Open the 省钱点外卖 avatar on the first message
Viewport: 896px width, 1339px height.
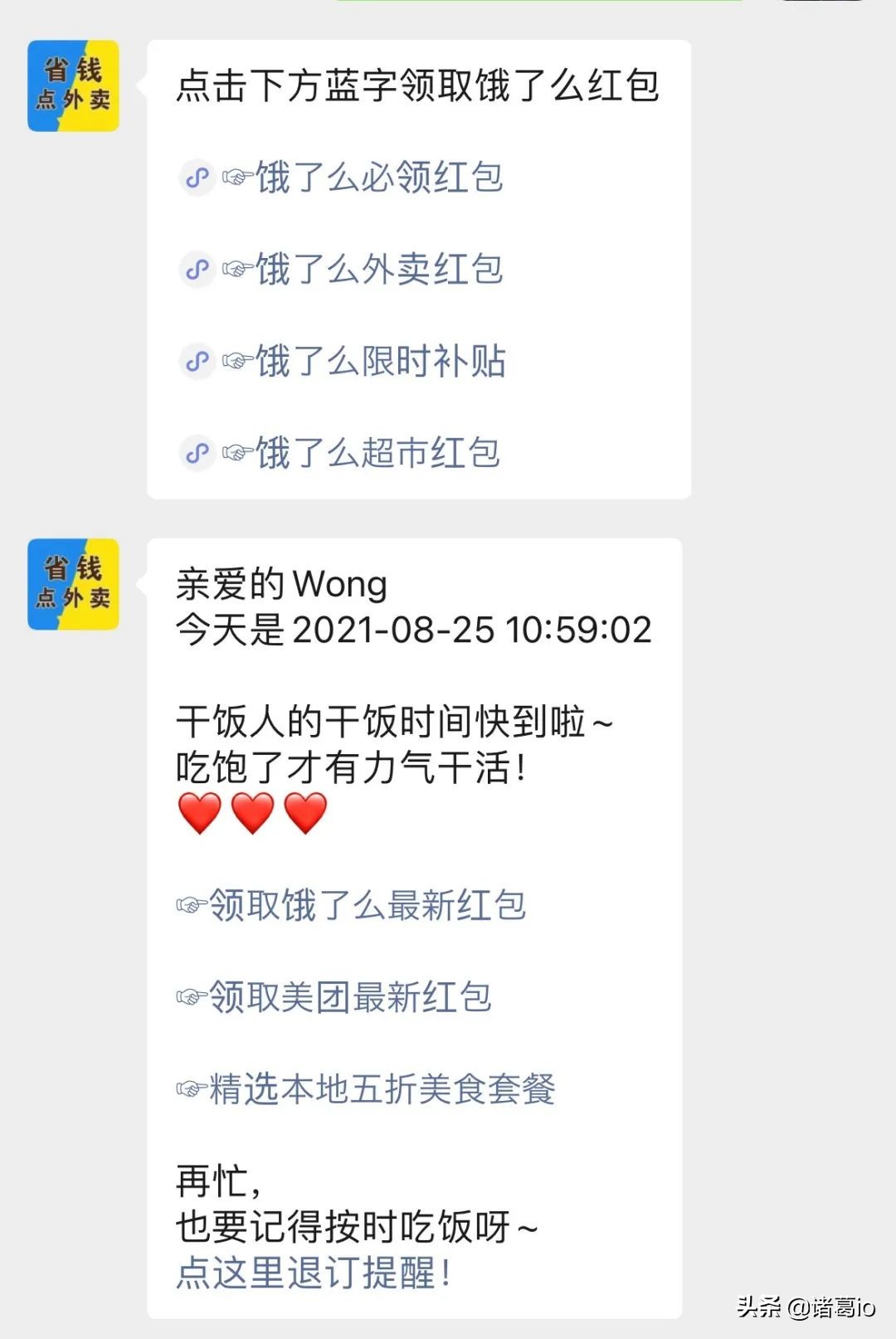73,85
